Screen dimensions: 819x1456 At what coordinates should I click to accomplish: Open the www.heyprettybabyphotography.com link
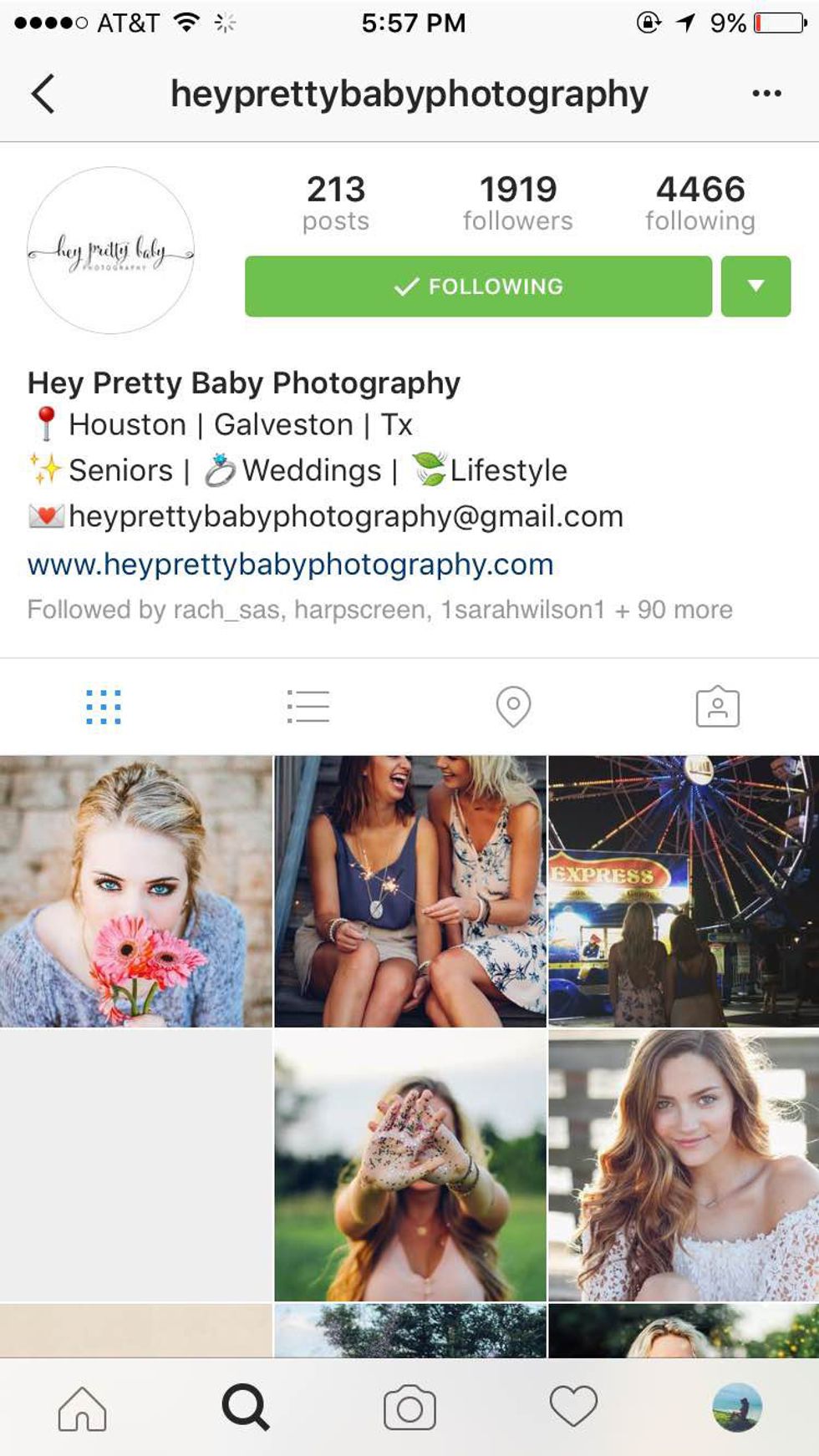[290, 565]
